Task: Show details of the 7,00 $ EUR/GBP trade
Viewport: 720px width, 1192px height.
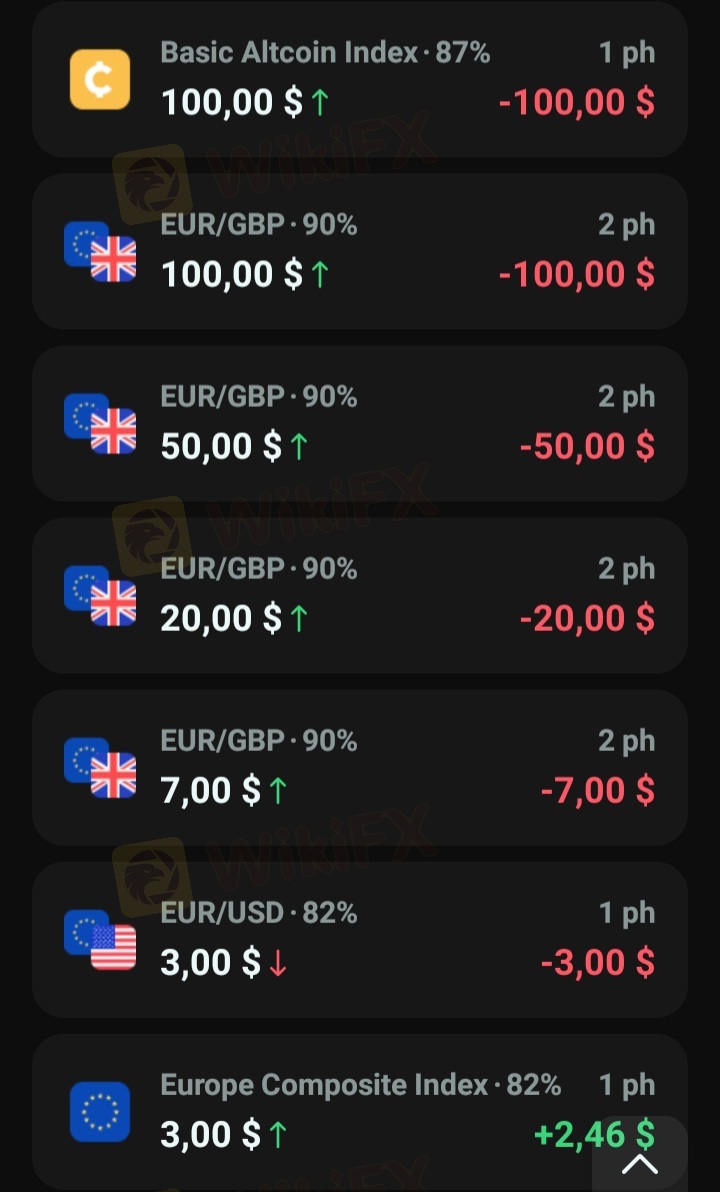Action: (360, 767)
